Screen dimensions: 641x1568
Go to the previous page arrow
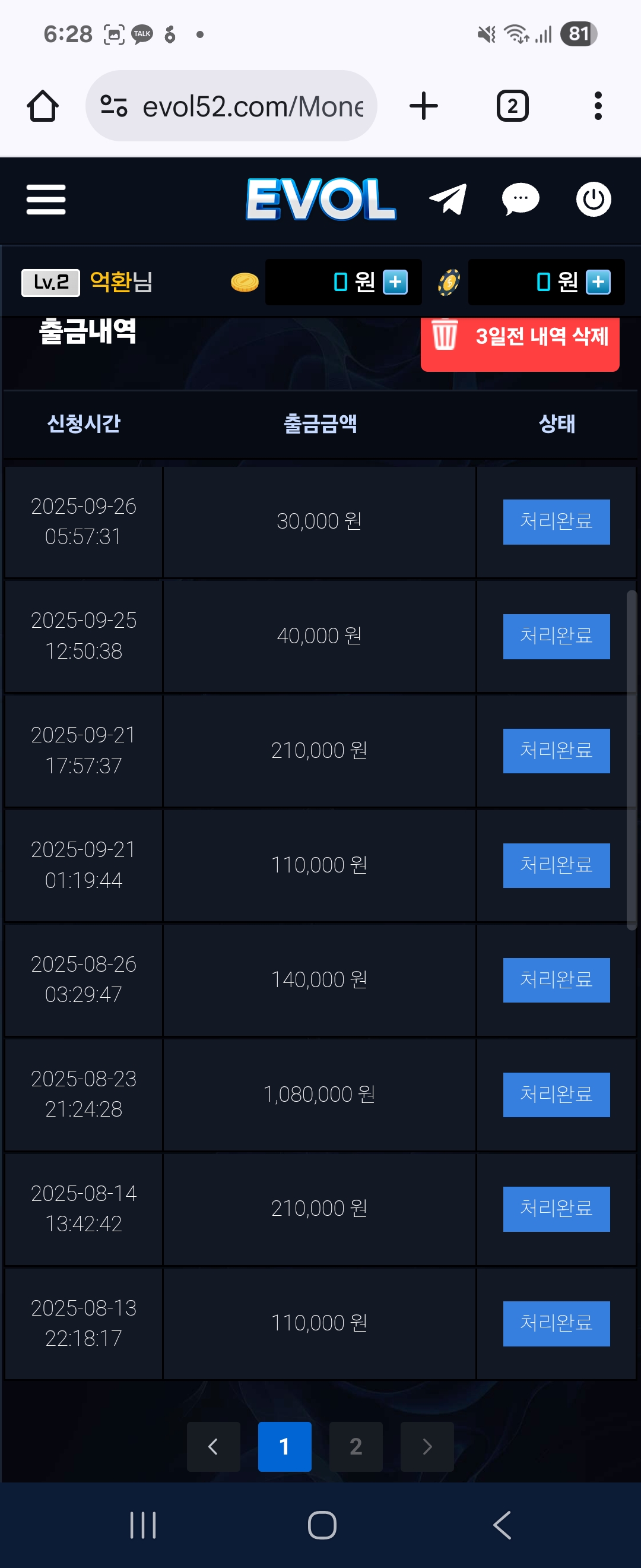(214, 1446)
